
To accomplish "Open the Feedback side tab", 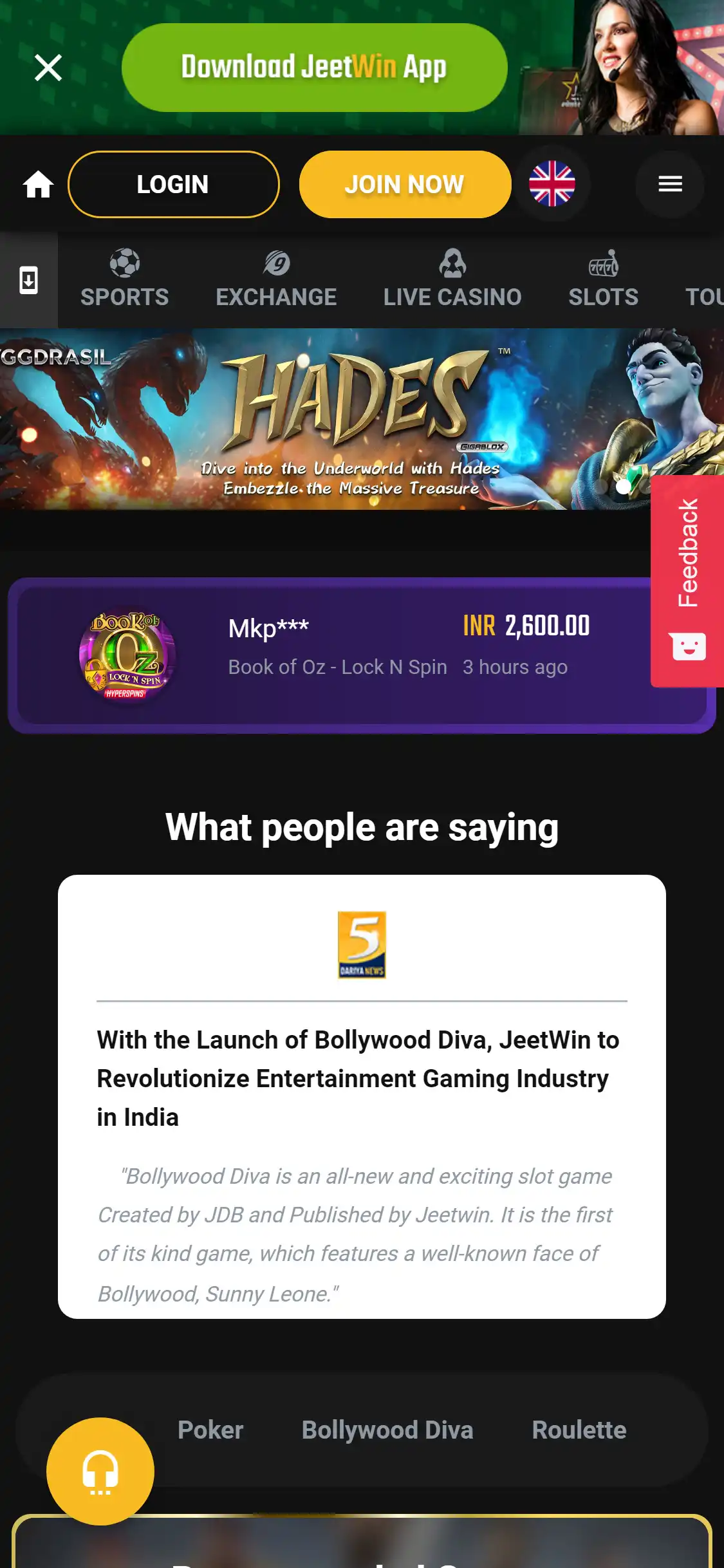I will pyautogui.click(x=687, y=581).
